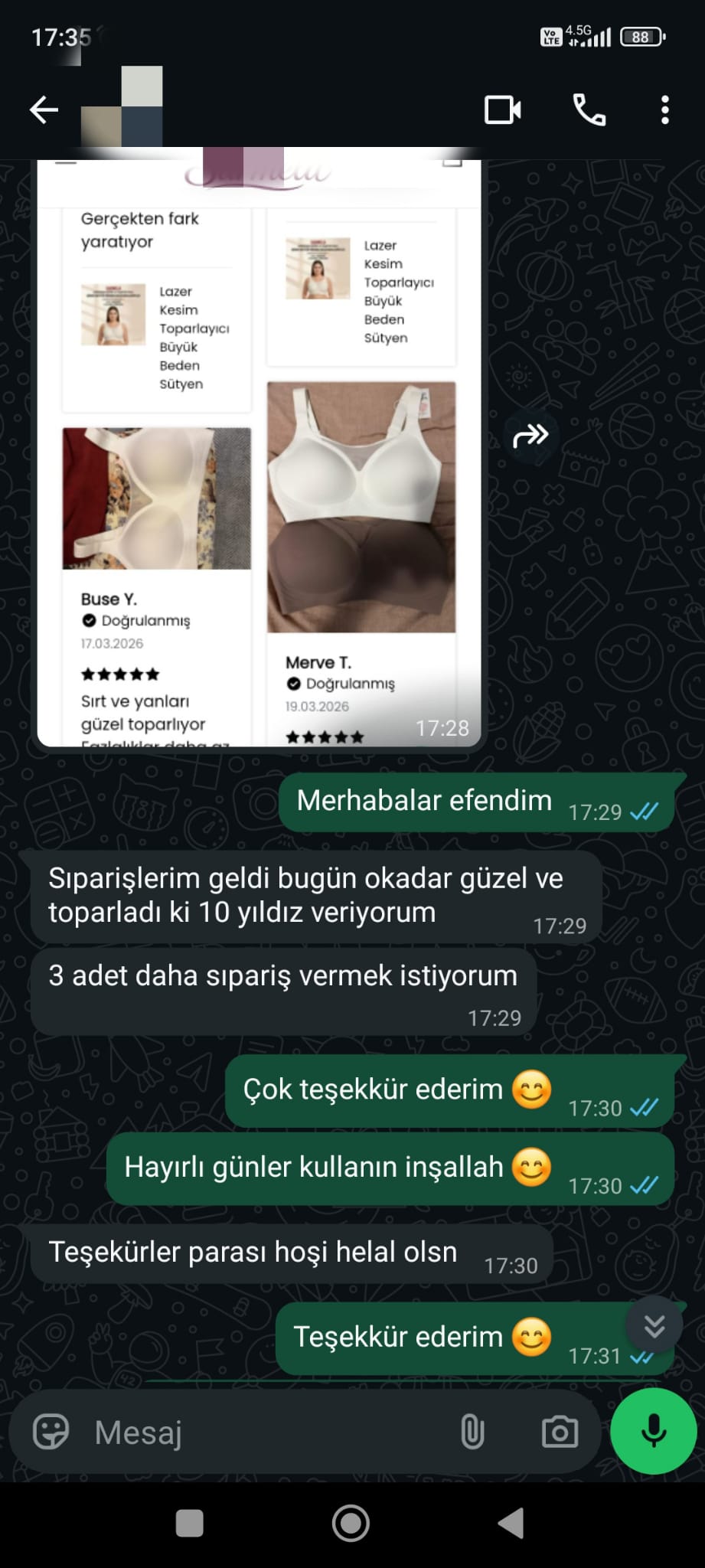
Task: Tap the system home button
Action: (351, 1524)
